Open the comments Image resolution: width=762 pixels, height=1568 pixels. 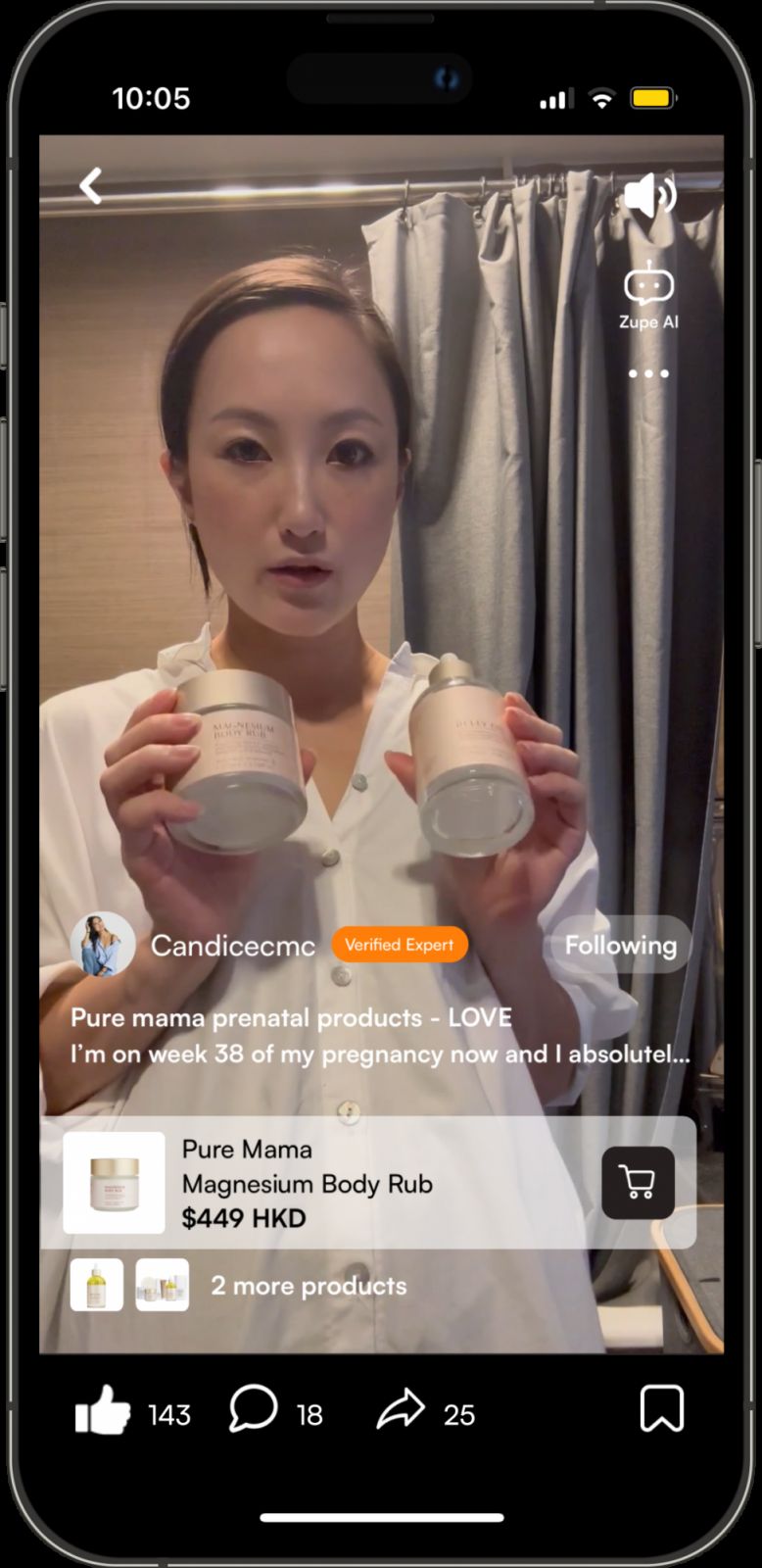(x=253, y=1409)
